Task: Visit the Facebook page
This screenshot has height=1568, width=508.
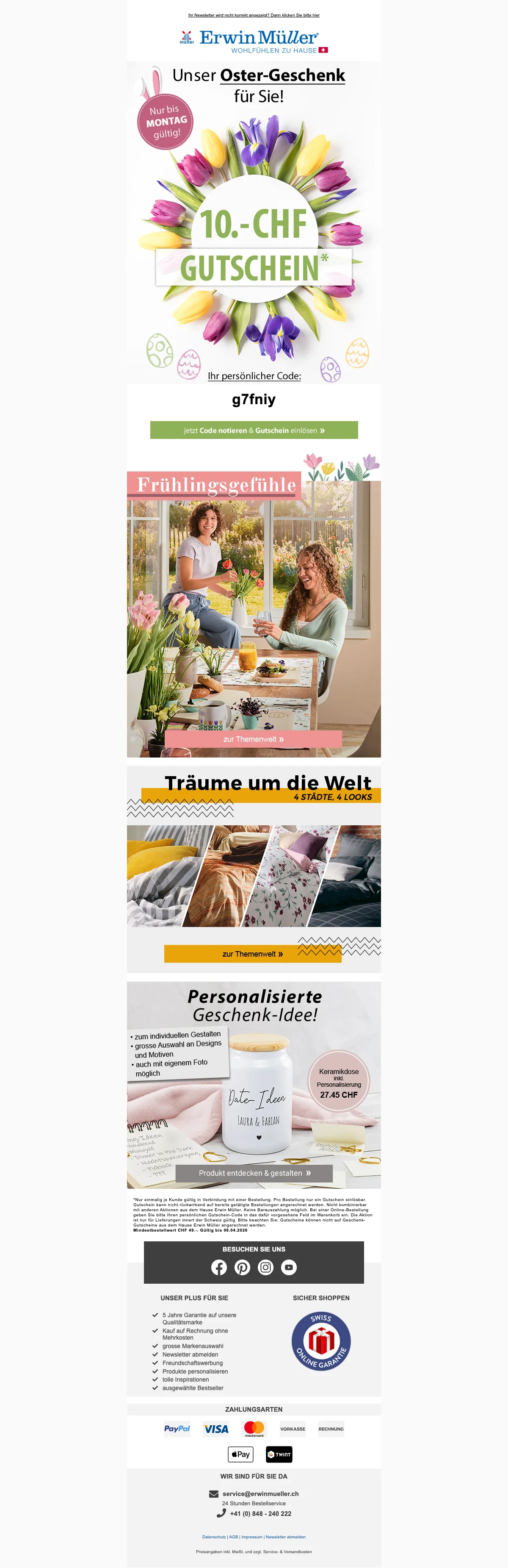Action: coord(219,1267)
